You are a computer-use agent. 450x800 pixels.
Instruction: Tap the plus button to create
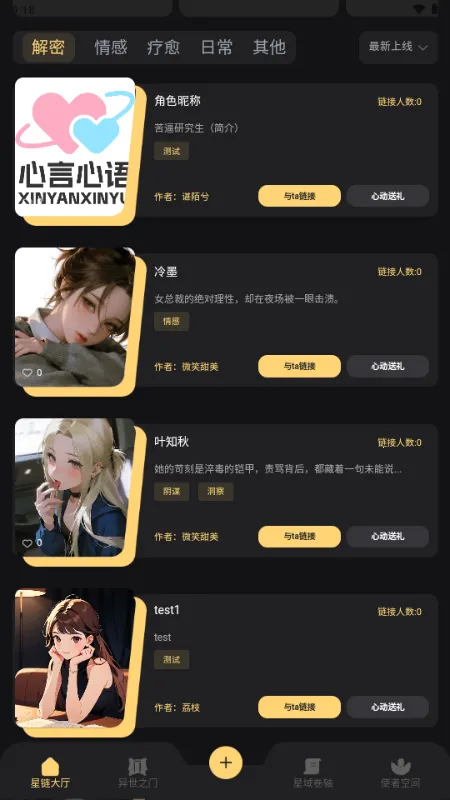coord(226,763)
